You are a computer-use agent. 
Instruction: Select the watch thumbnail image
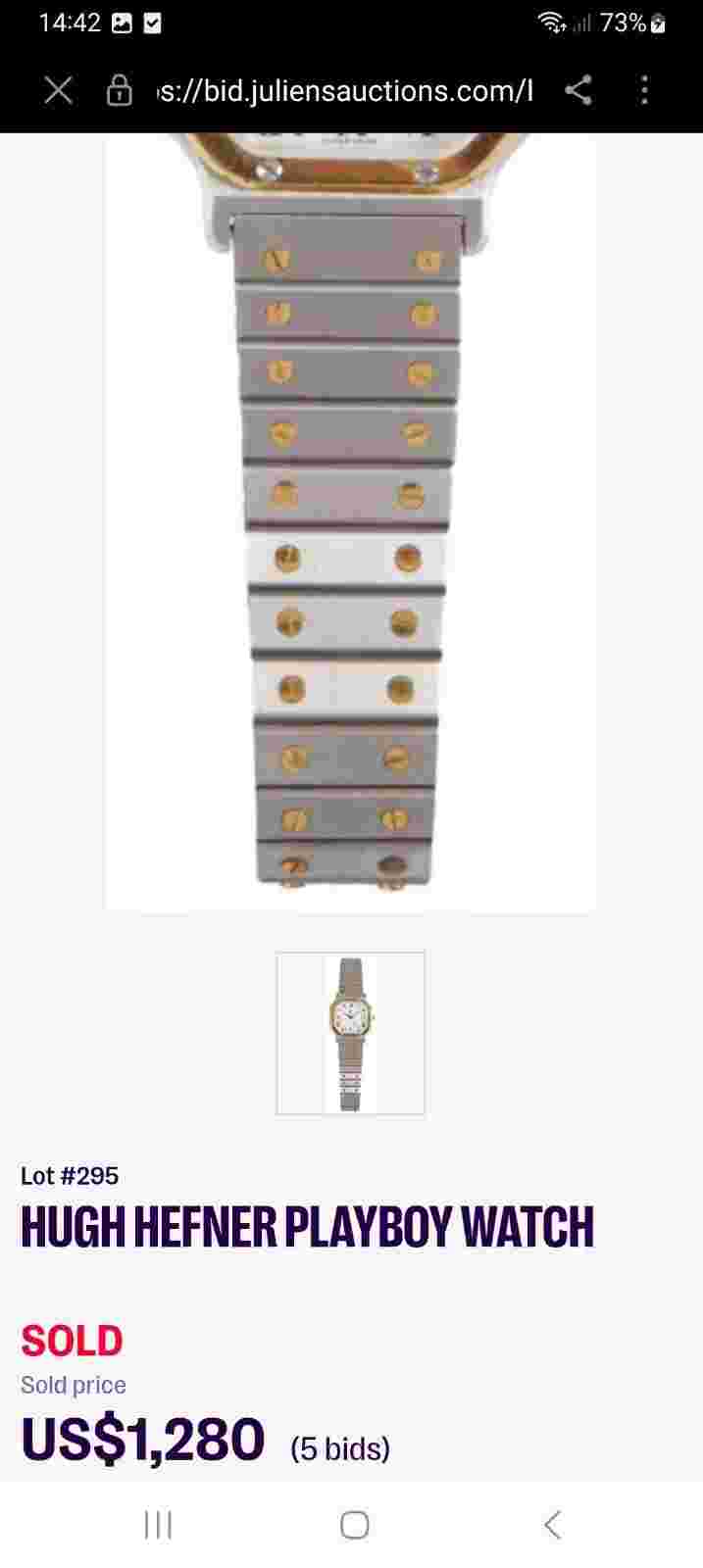tap(350, 1033)
